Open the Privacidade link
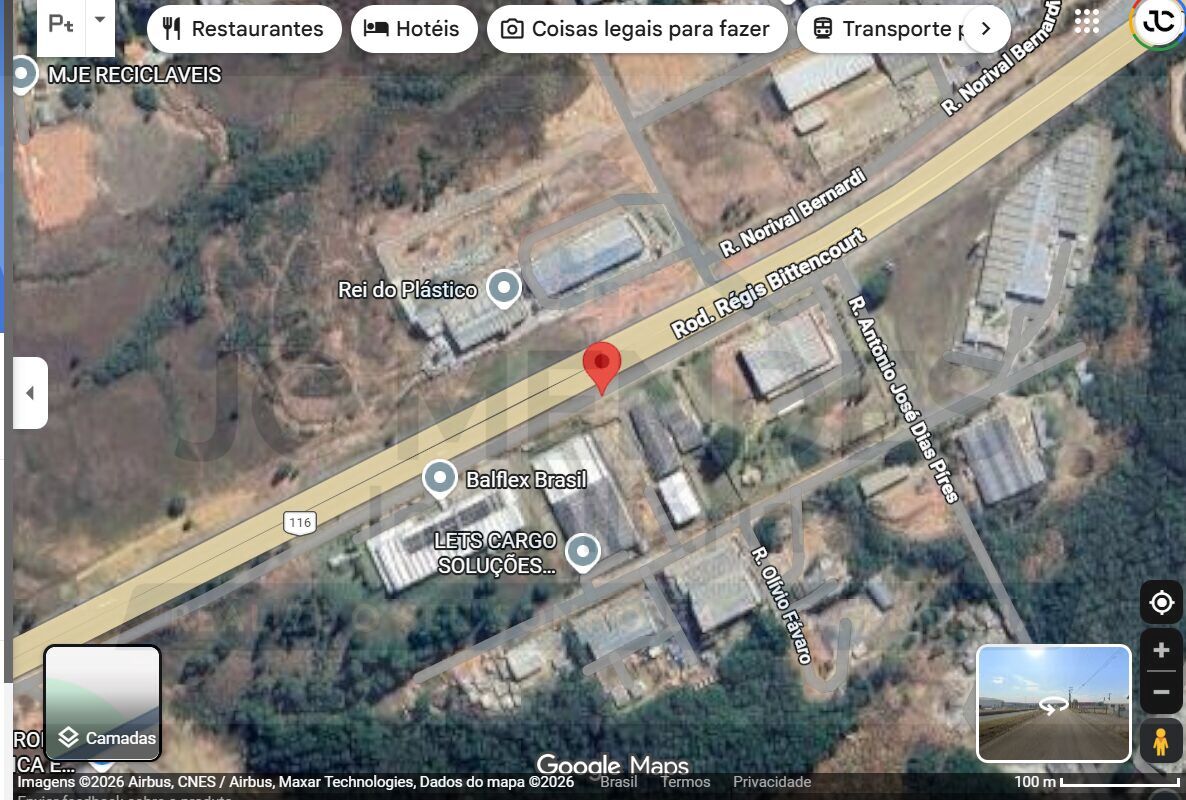 click(772, 782)
